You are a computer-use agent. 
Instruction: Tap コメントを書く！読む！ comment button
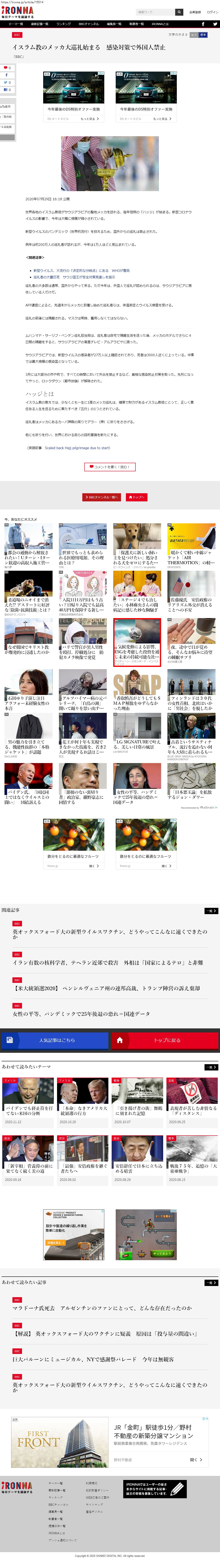[x=110, y=467]
